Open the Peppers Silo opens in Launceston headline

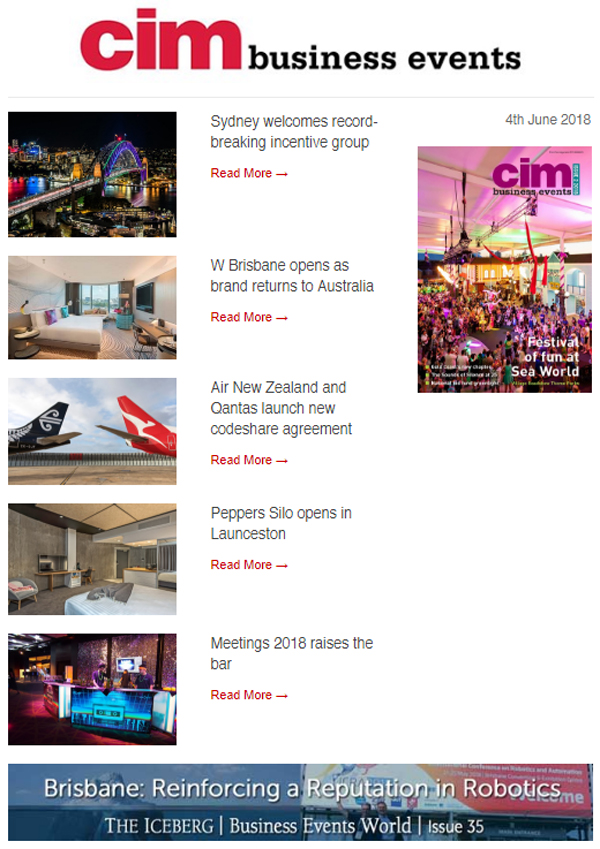coord(281,524)
